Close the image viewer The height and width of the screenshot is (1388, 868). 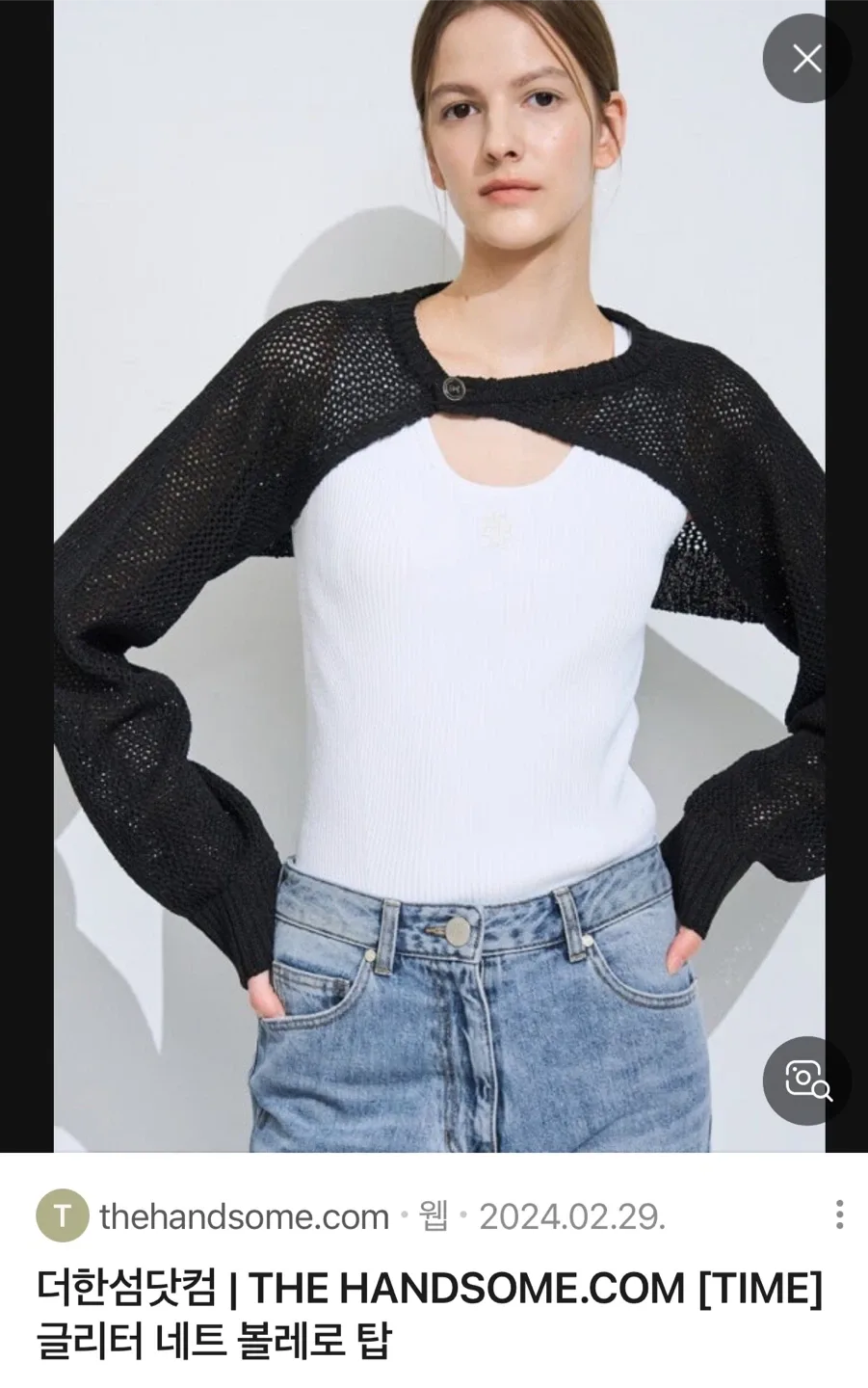click(806, 59)
